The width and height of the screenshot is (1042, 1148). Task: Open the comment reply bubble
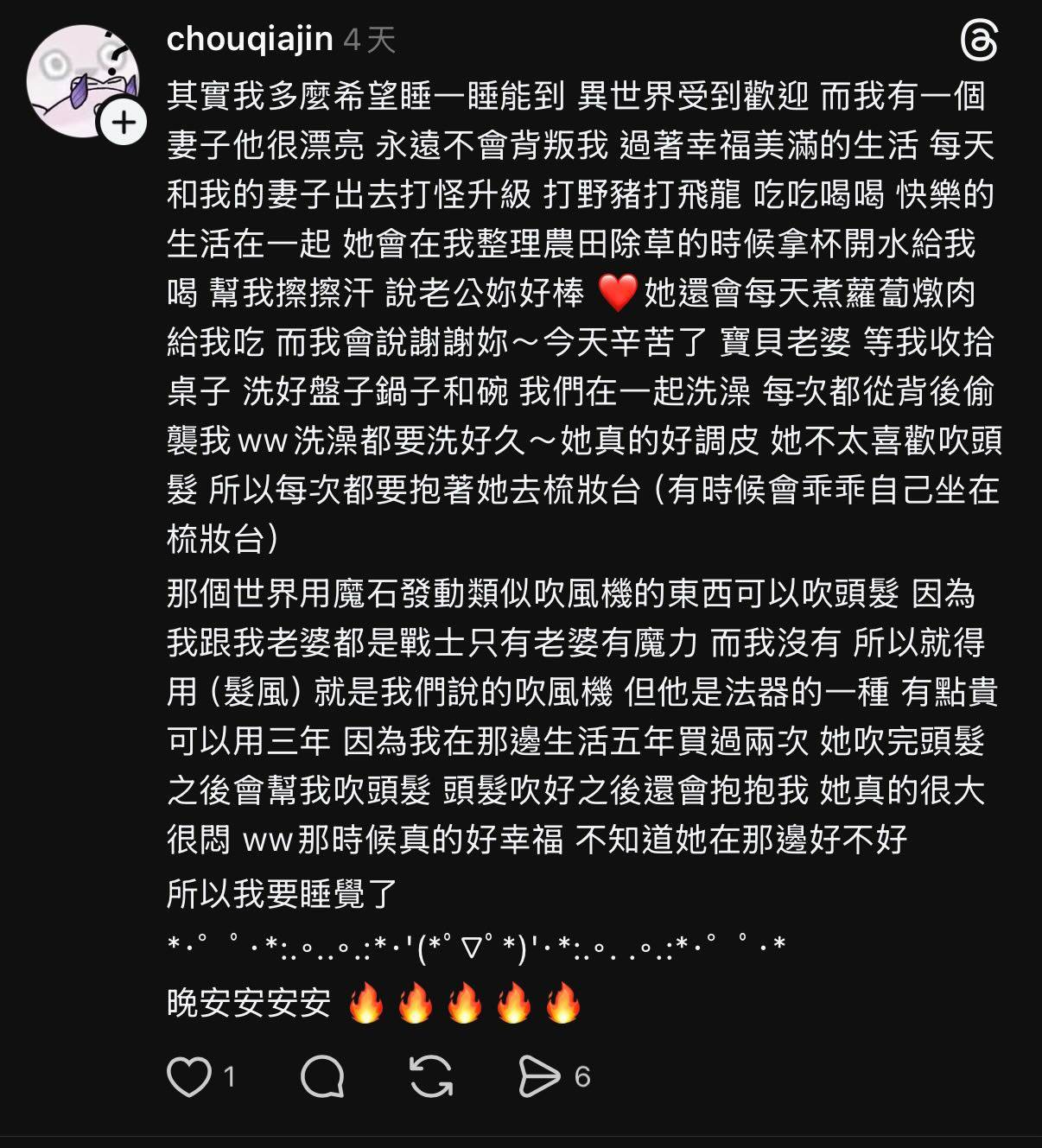322,1077
